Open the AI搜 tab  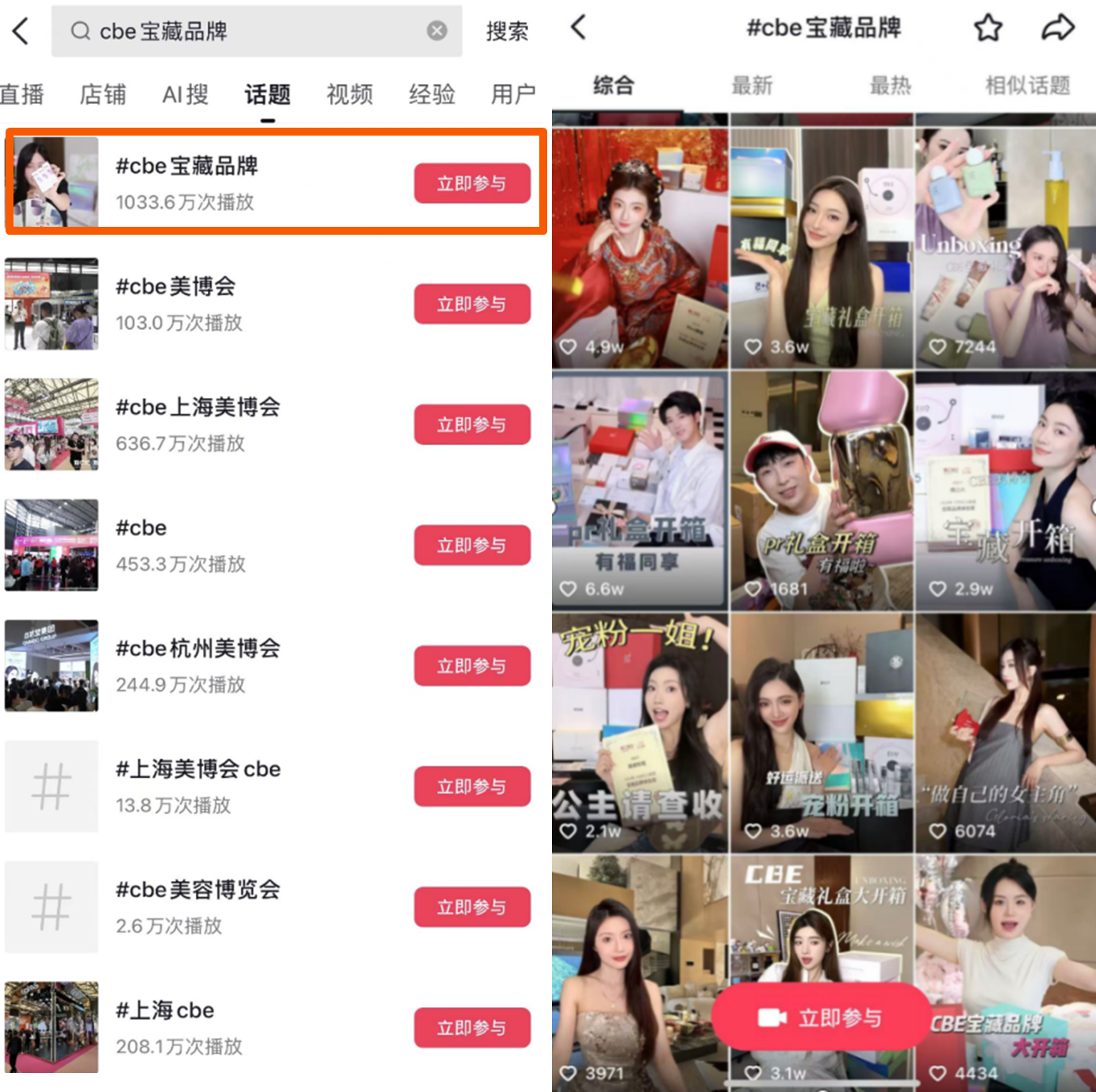point(186,94)
